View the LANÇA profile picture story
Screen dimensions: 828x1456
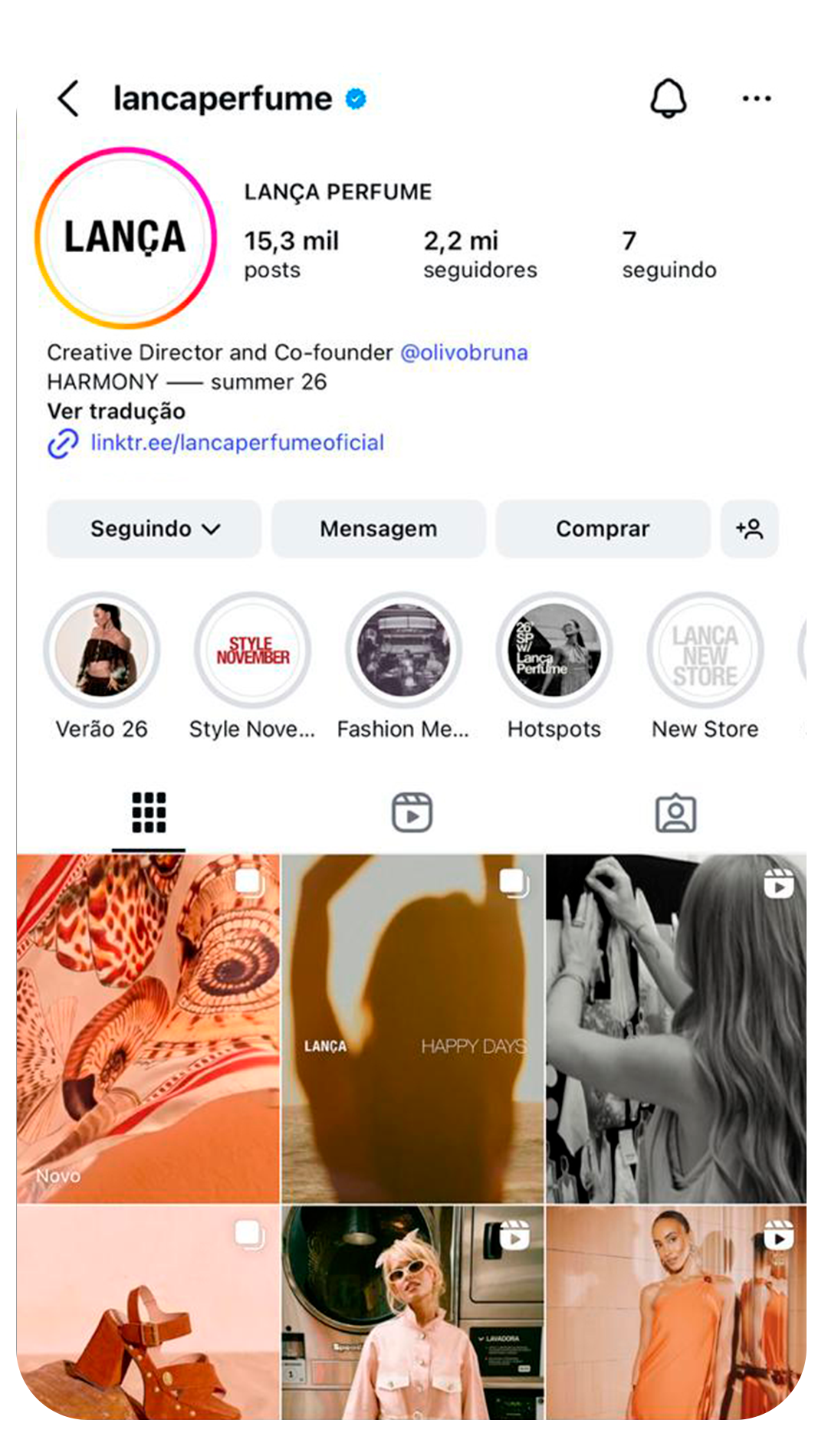tap(126, 238)
